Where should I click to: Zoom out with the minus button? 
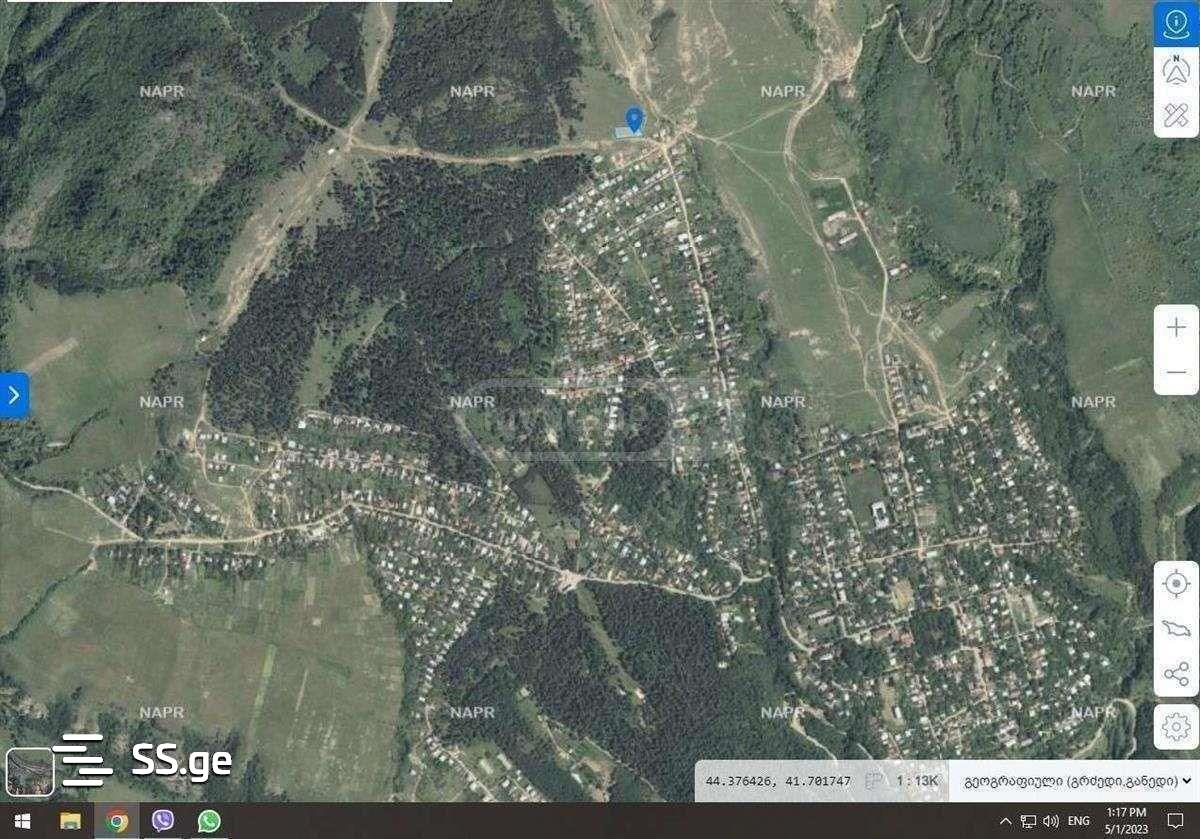pos(1176,372)
